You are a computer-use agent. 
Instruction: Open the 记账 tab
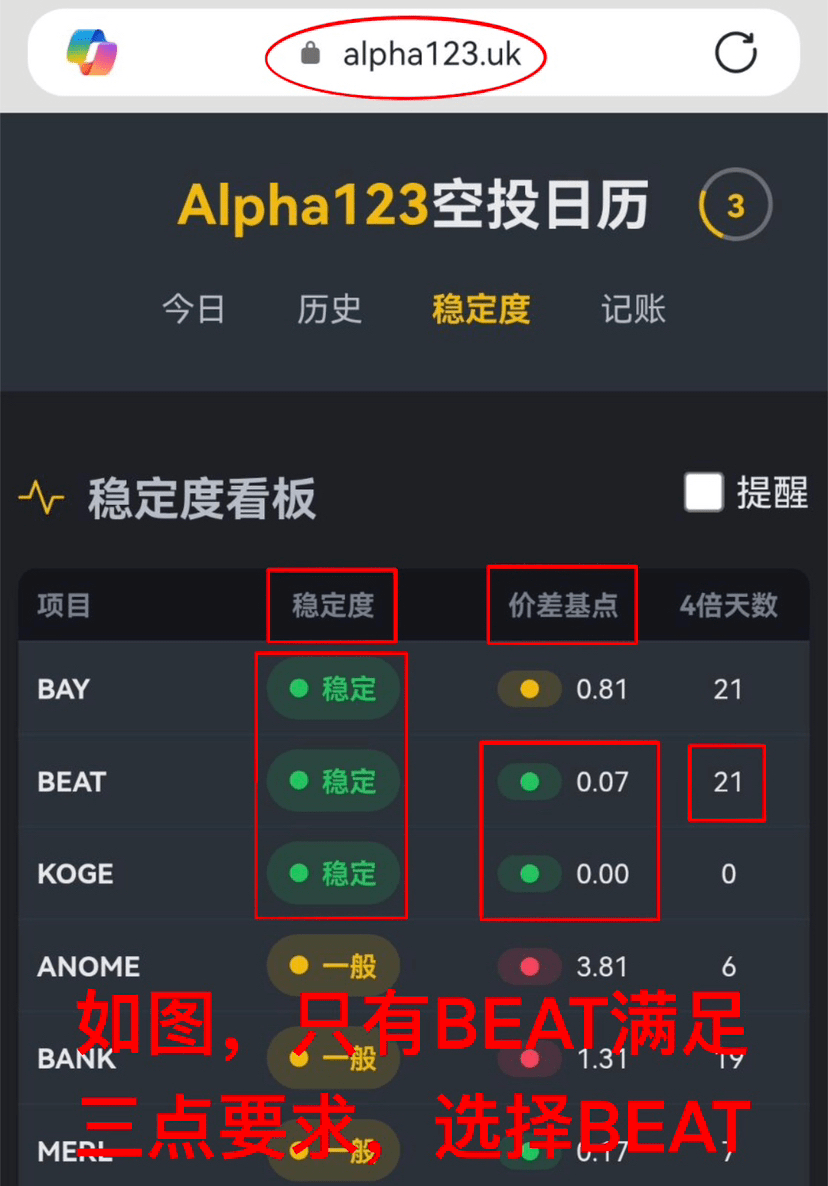[x=633, y=309]
